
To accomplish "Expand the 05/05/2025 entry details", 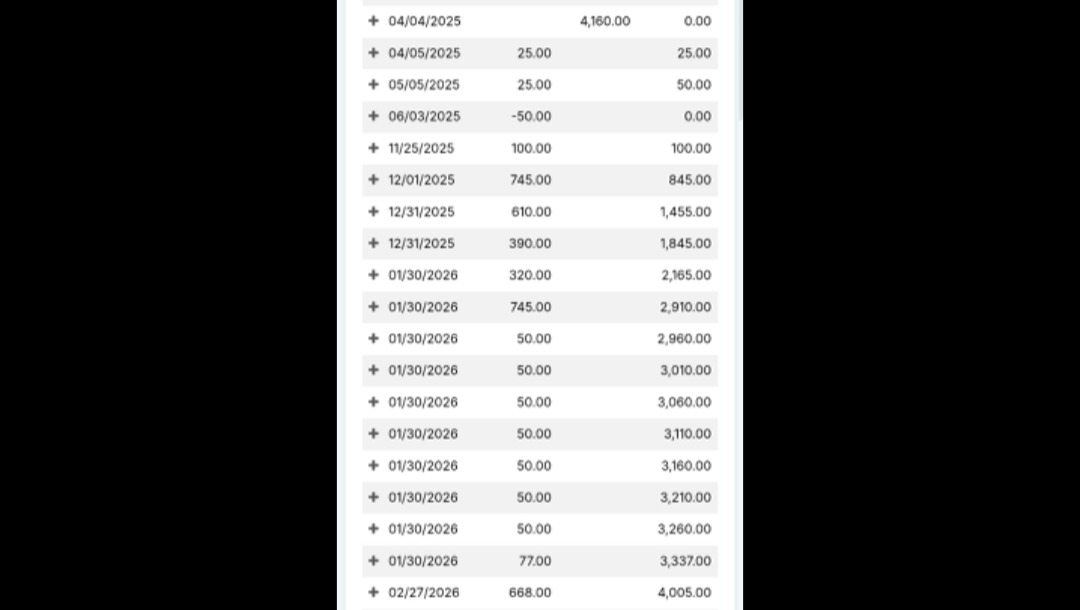I will (373, 85).
